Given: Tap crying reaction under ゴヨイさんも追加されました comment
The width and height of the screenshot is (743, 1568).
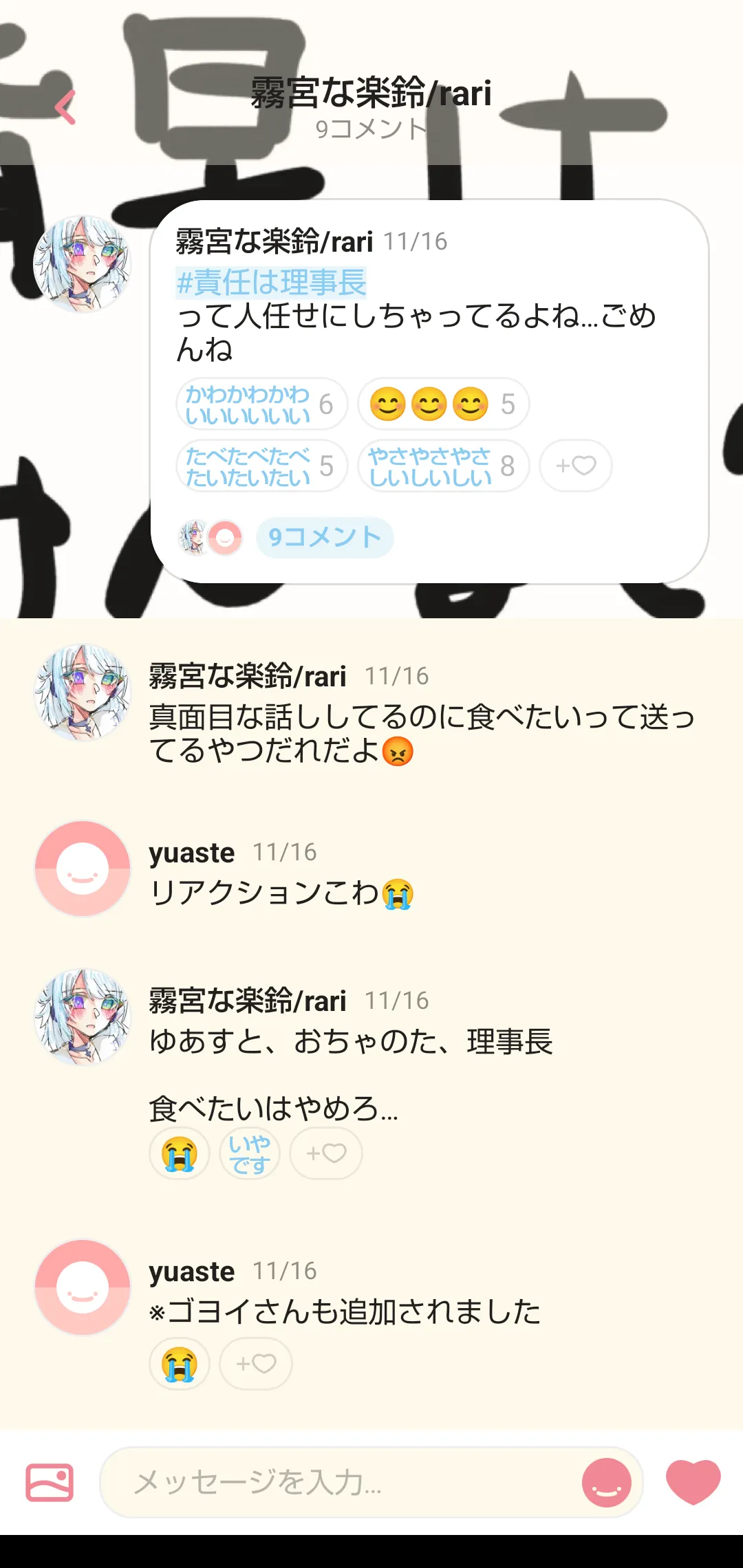Looking at the screenshot, I should click(x=180, y=1364).
